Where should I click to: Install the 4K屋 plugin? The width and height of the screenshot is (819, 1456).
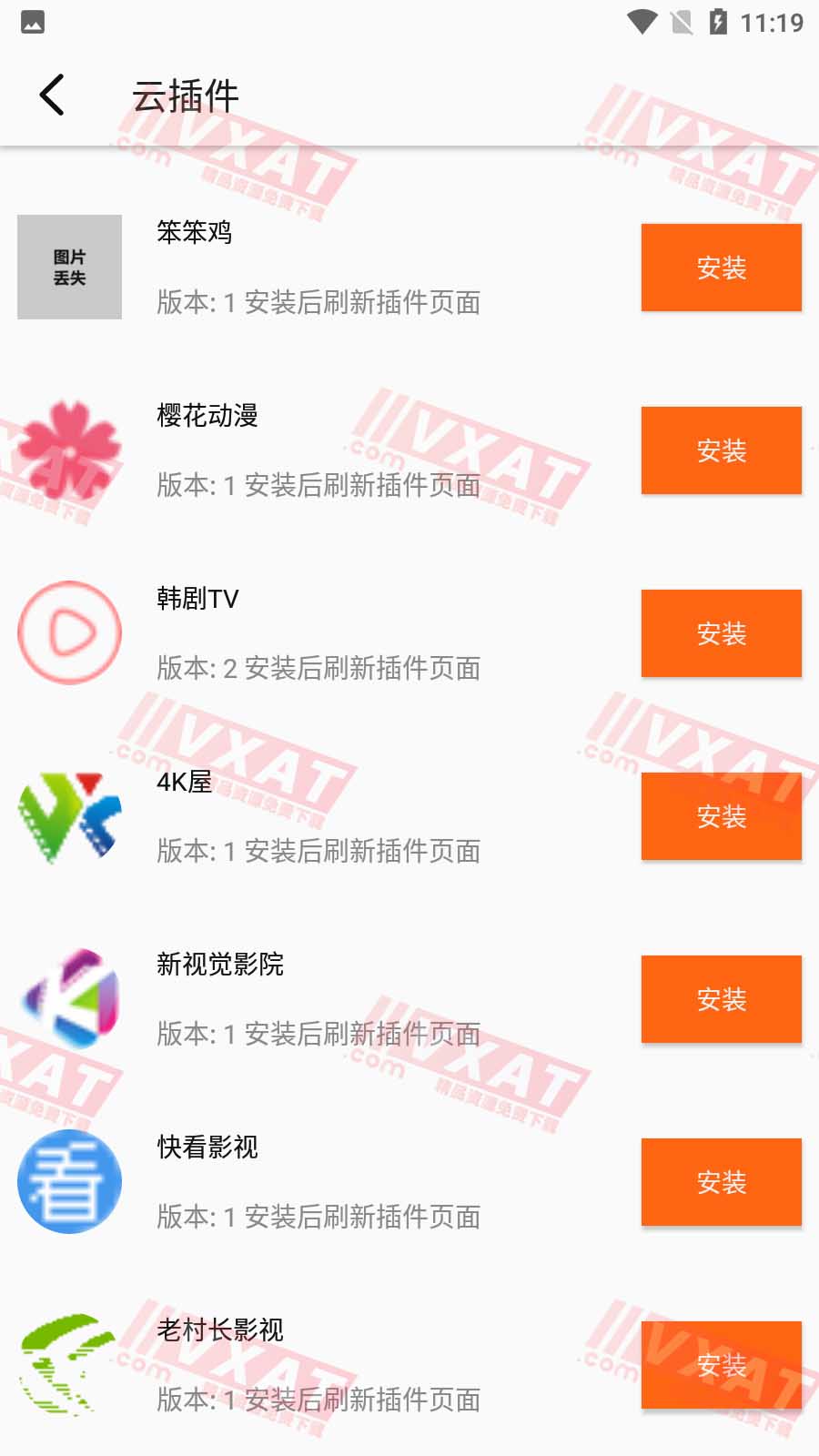(721, 816)
